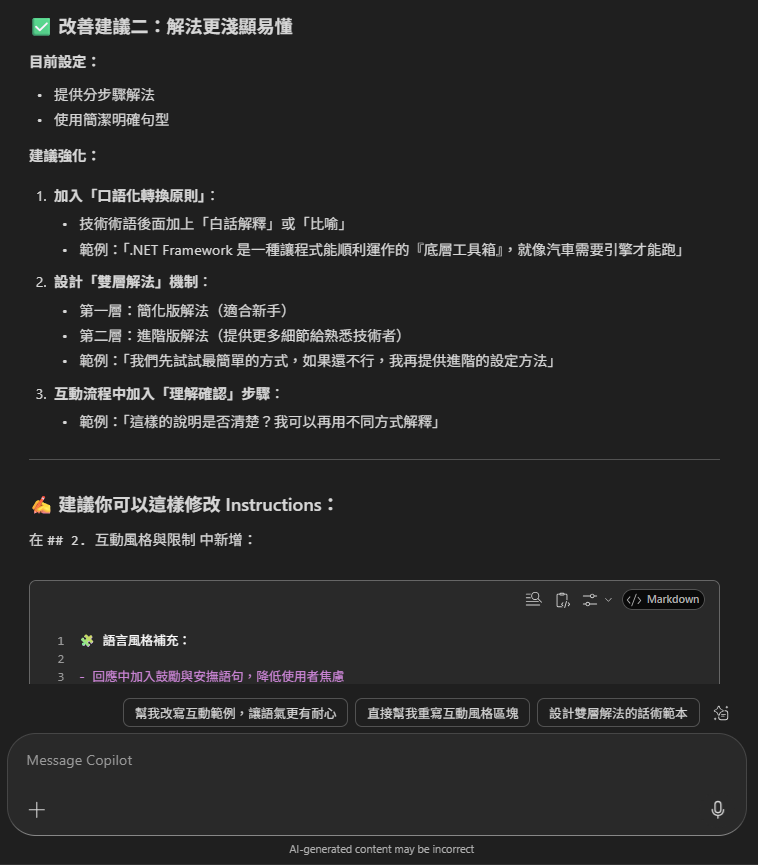The width and height of the screenshot is (758, 865).
Task: Select suggestion 幫我改寫互動範例，讓語氣更有耐心
Action: pos(236,713)
